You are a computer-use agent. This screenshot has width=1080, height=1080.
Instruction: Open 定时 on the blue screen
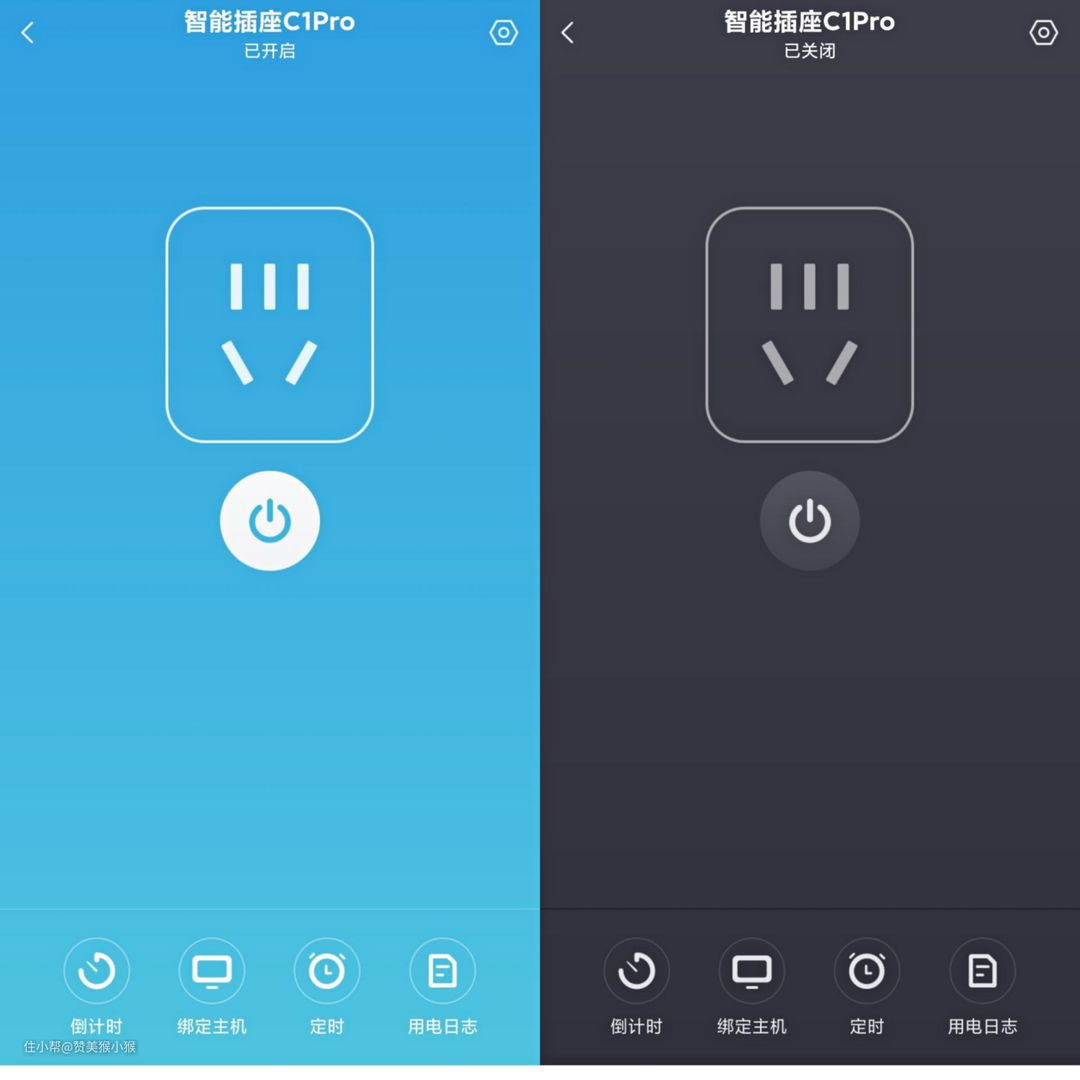327,971
